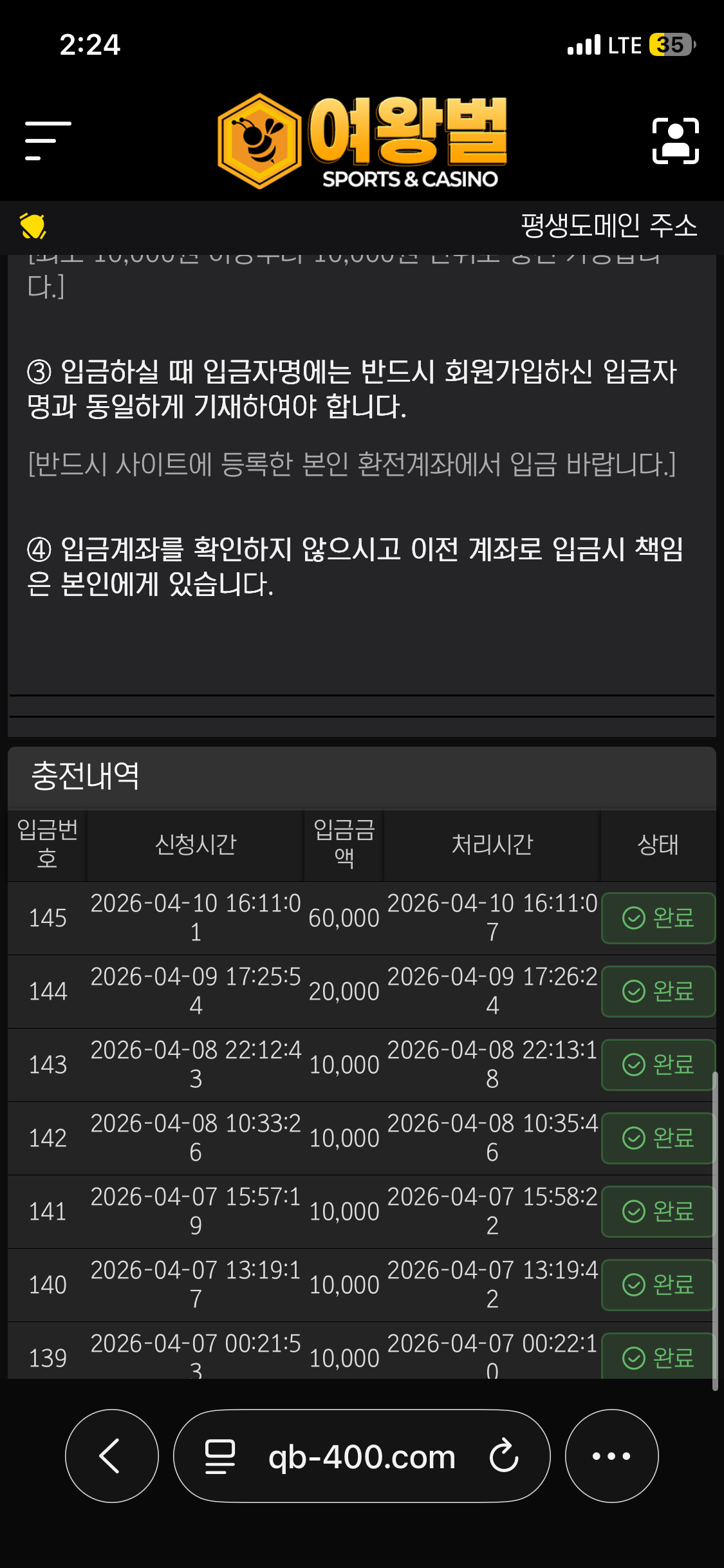Open the user account icon

pos(675,141)
